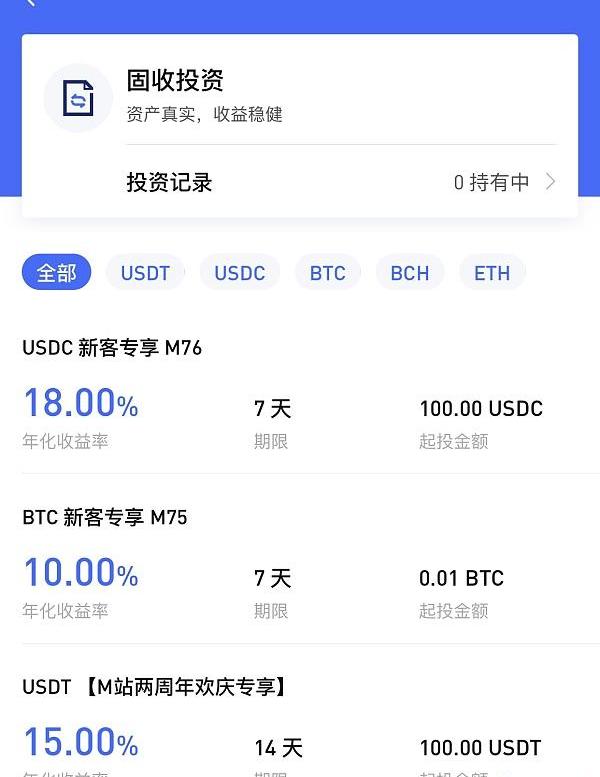600x777 pixels.
Task: Show only BTC products
Action: [327, 273]
